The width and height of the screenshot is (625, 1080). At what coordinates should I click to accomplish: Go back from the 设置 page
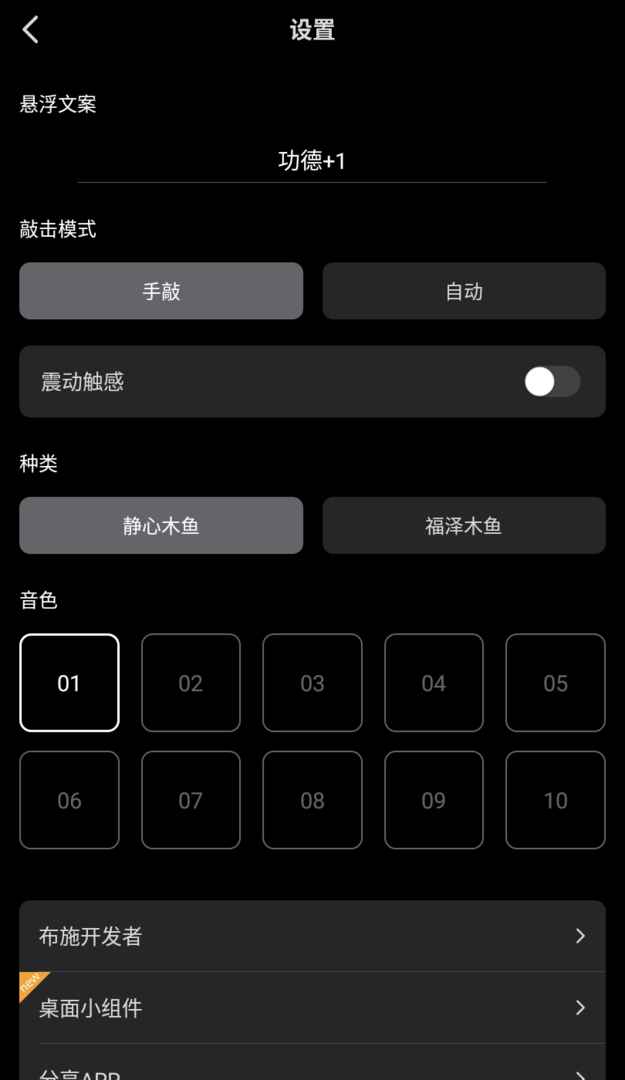coord(31,30)
